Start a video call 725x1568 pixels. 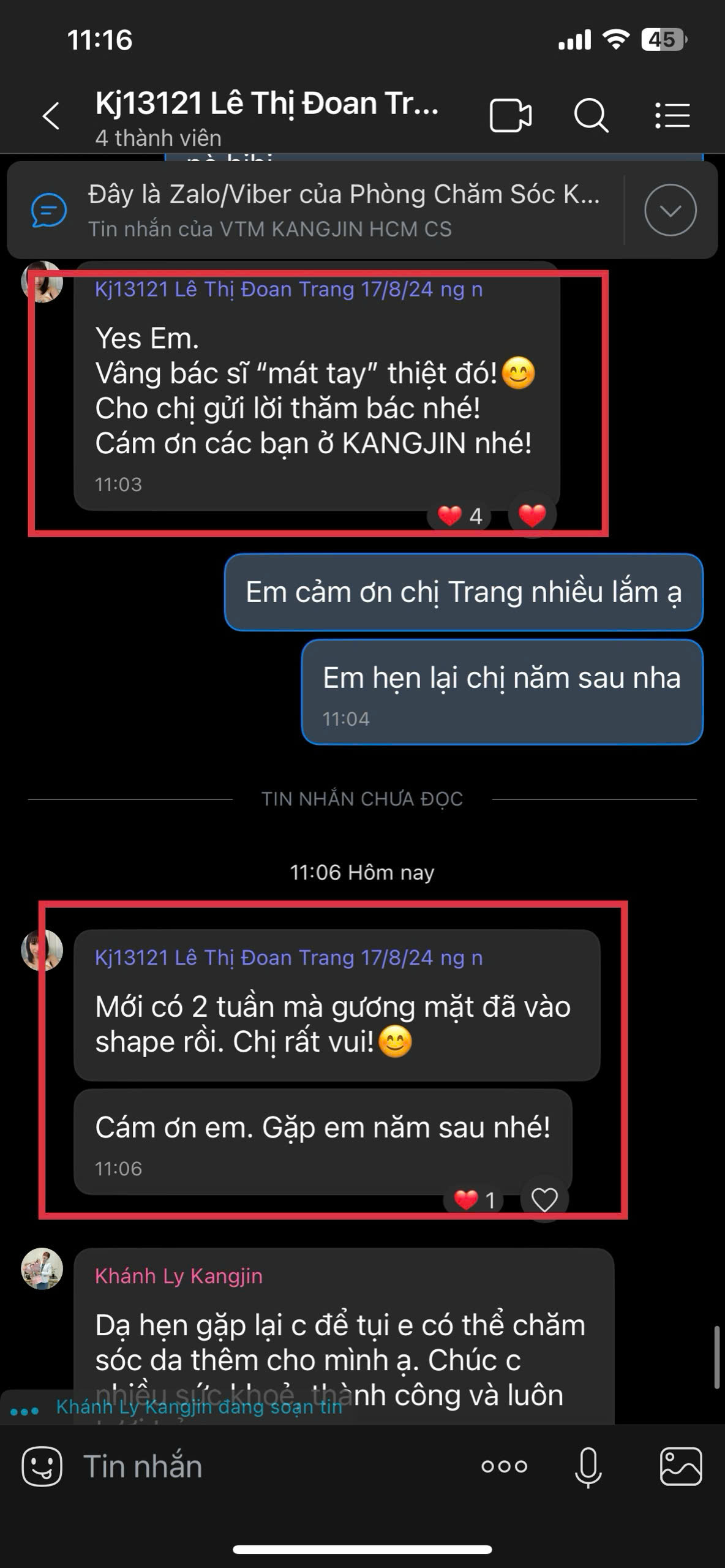(510, 116)
